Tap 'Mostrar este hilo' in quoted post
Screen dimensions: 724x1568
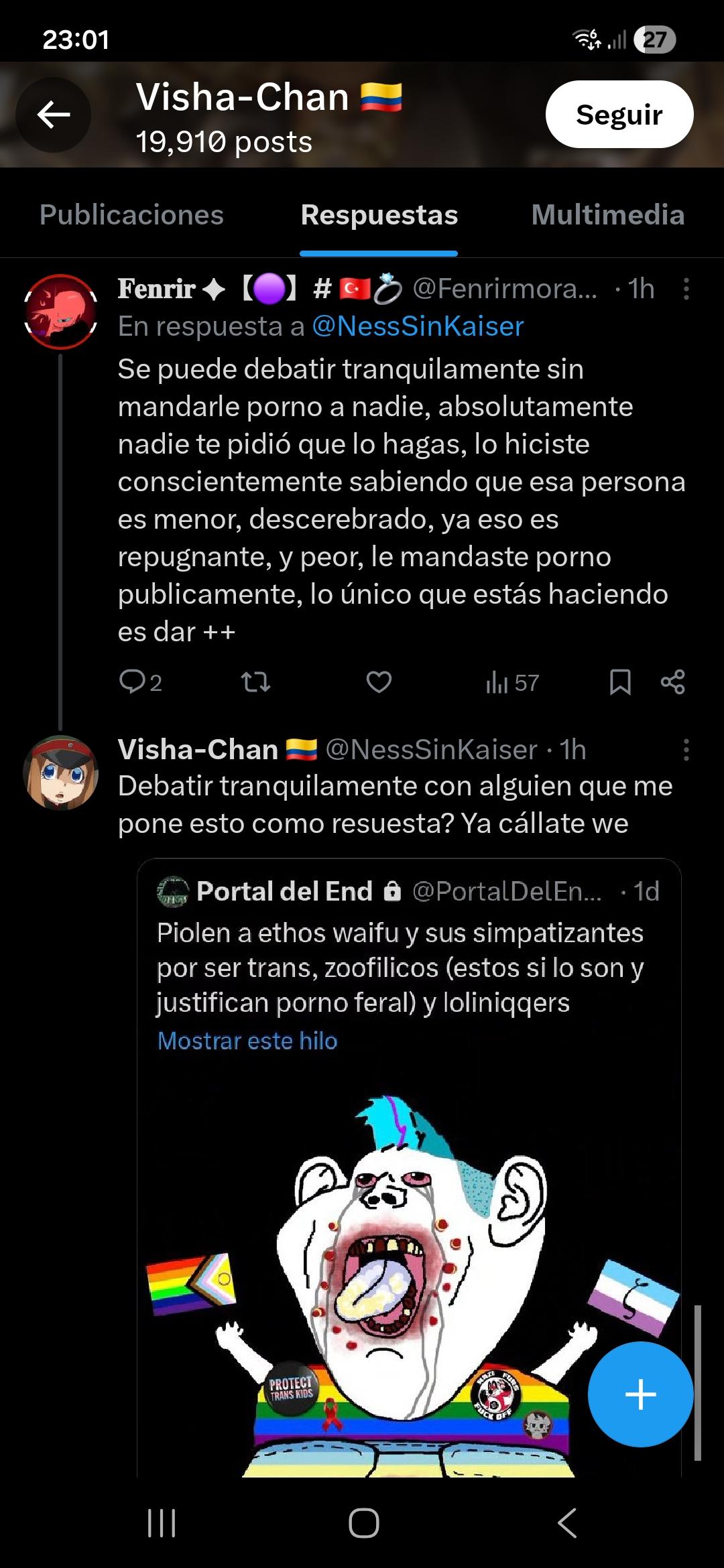click(247, 1041)
